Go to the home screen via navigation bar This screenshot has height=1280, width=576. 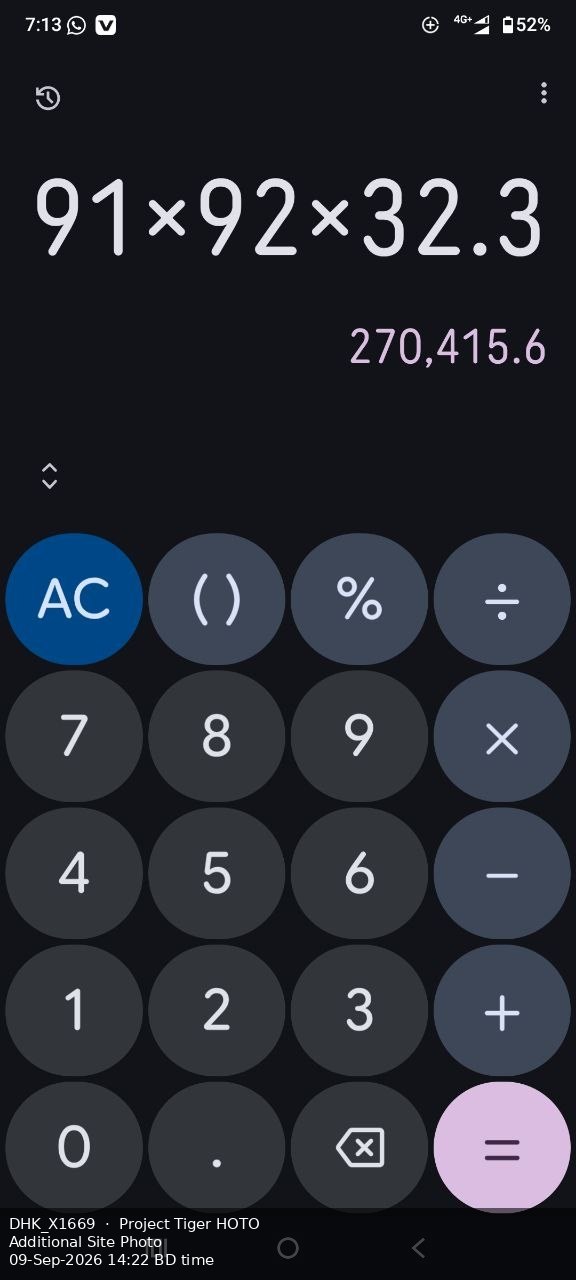point(288,1248)
